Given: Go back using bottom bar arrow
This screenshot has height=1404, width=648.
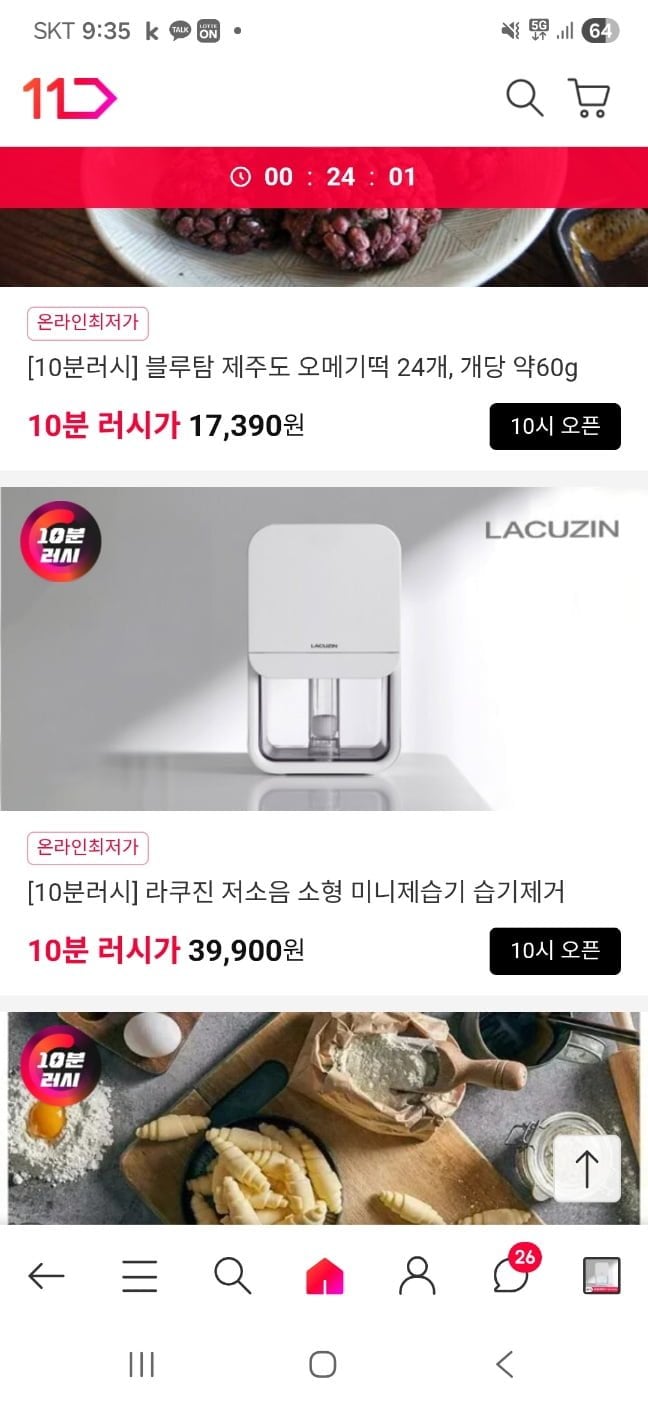Looking at the screenshot, I should pyautogui.click(x=46, y=1276).
